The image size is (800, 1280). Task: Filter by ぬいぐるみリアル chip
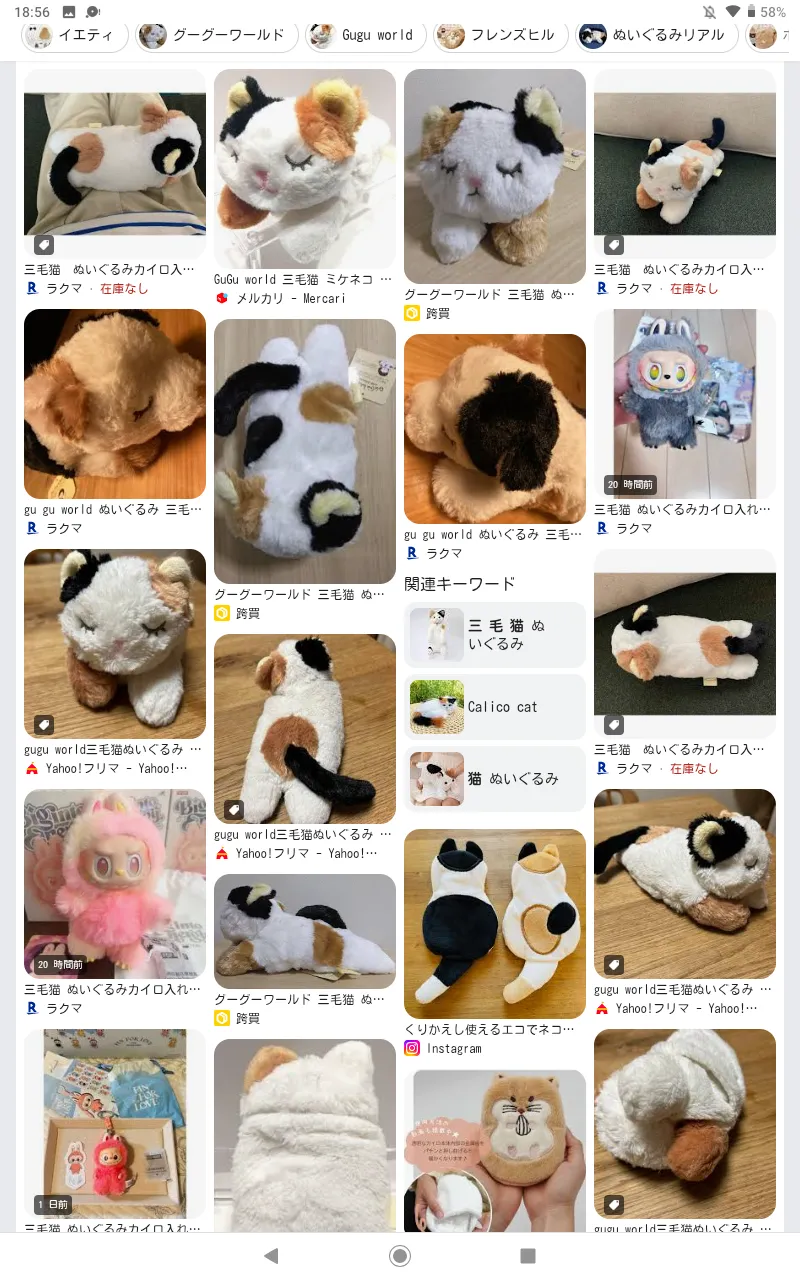click(656, 35)
